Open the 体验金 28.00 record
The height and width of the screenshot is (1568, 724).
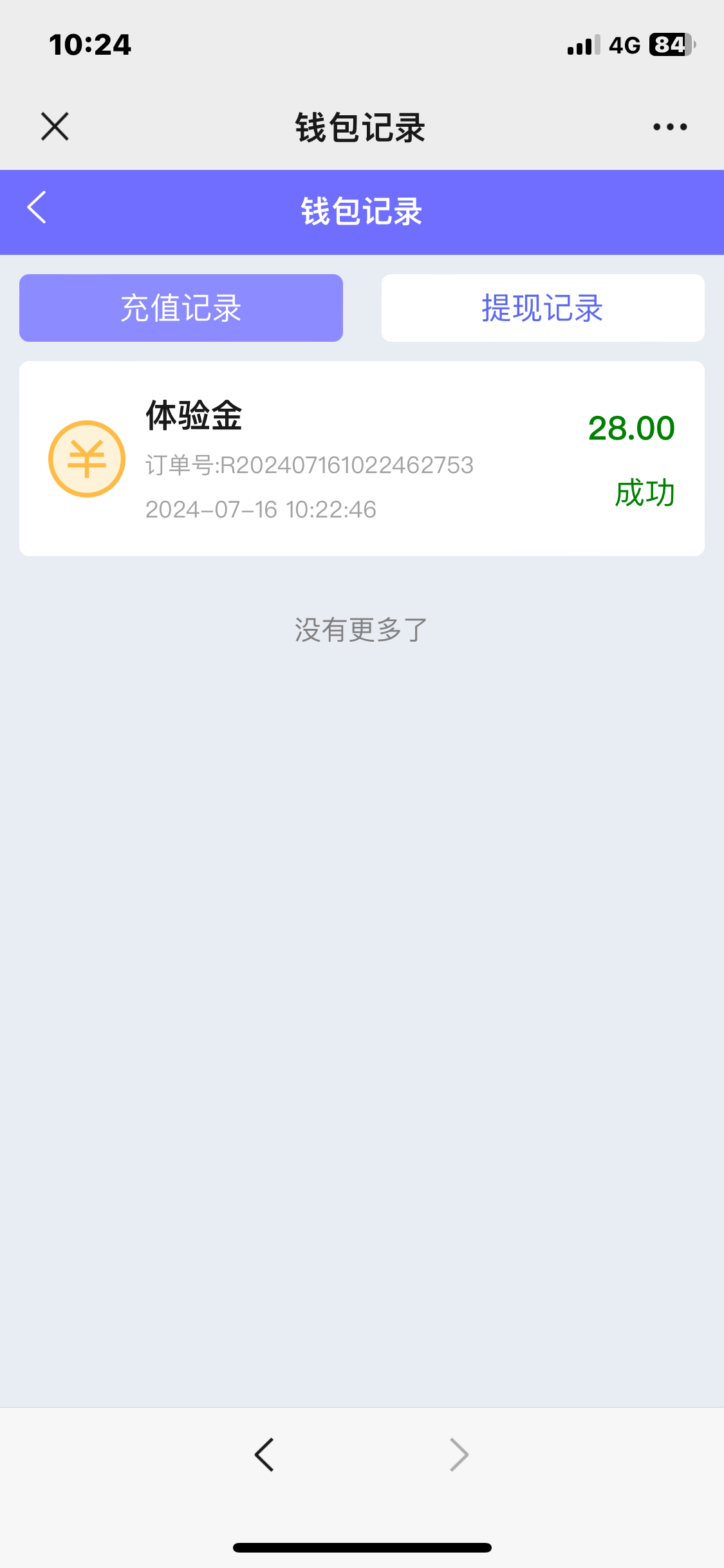362,459
